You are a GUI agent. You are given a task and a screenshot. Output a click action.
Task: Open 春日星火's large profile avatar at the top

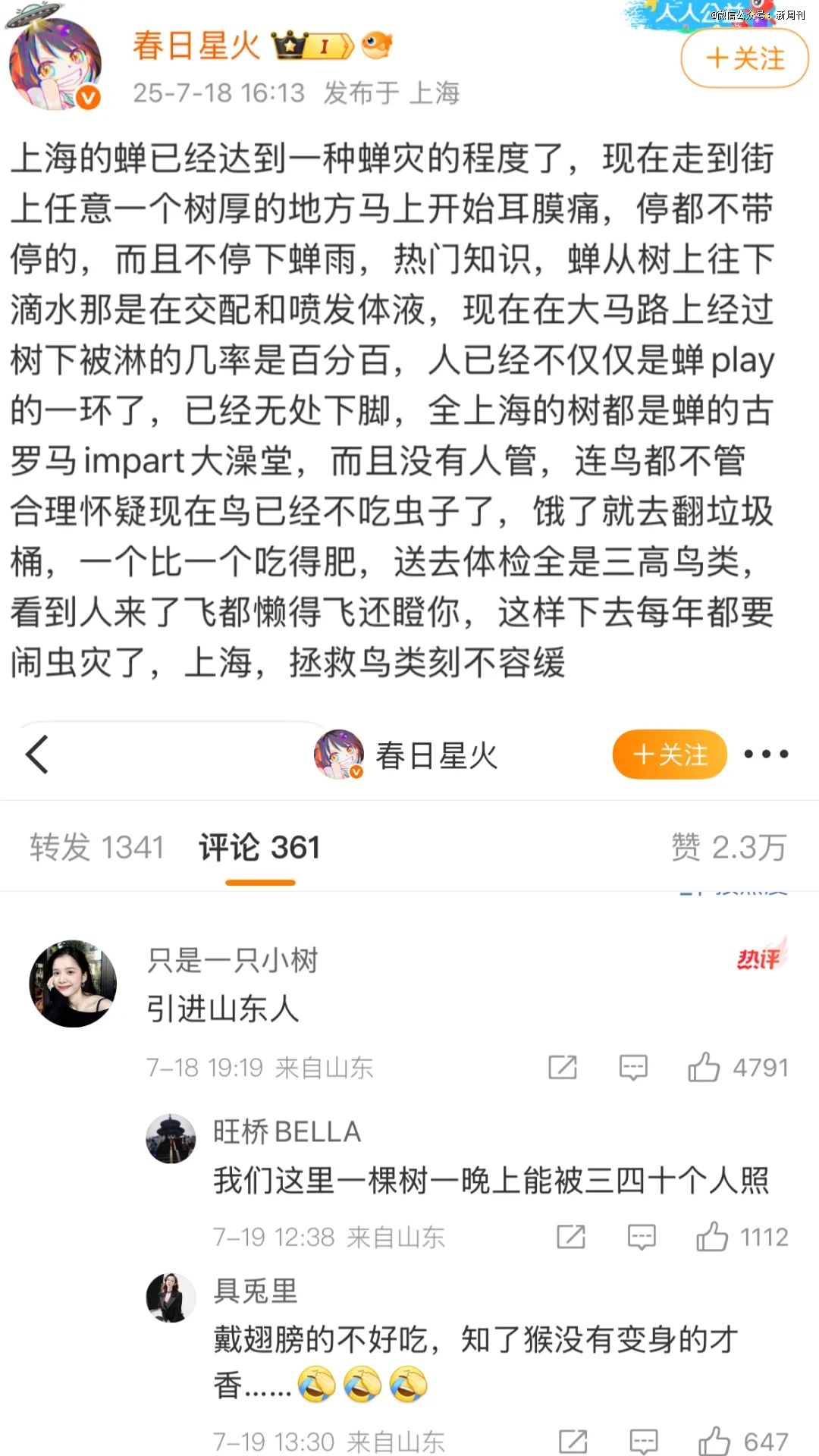pos(55,64)
